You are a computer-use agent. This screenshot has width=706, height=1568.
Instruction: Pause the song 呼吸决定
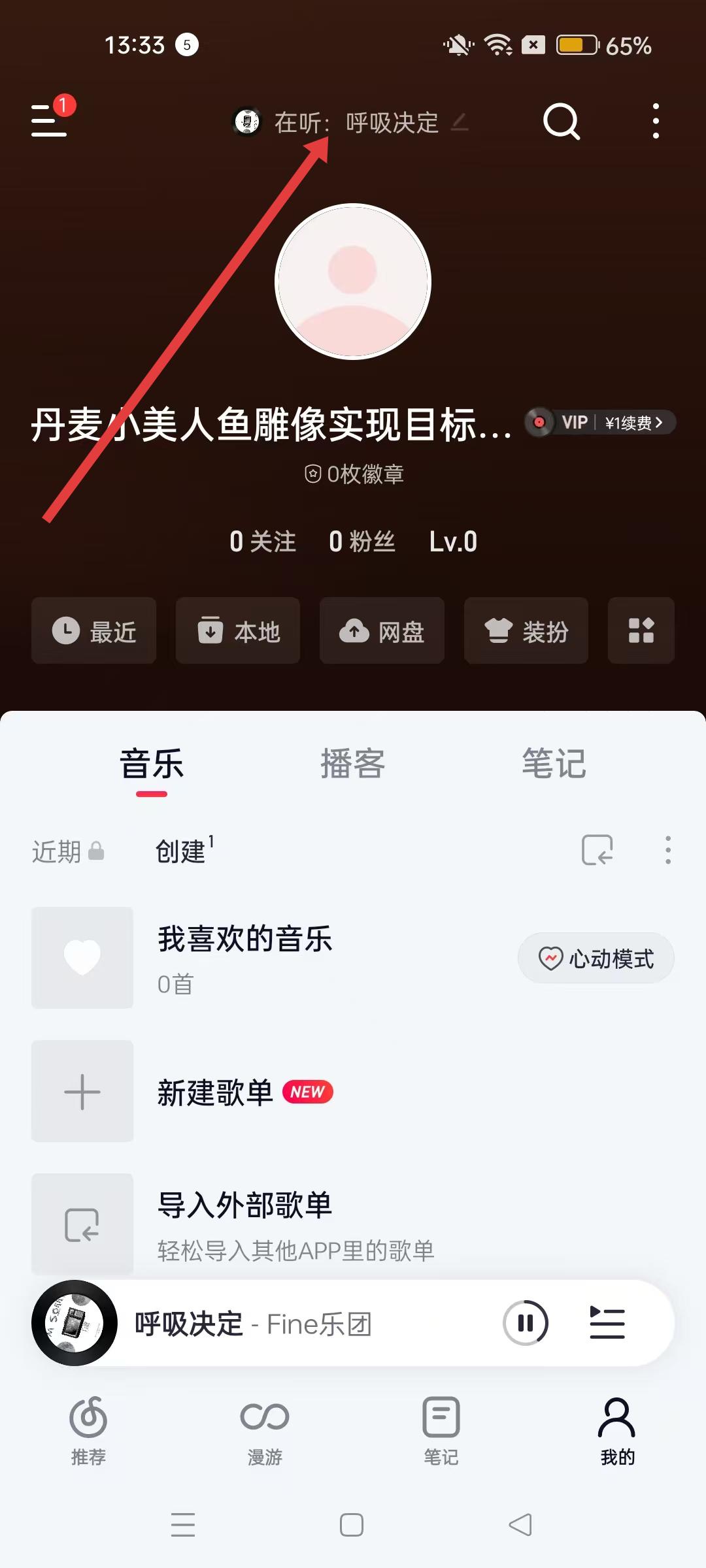tap(526, 1323)
